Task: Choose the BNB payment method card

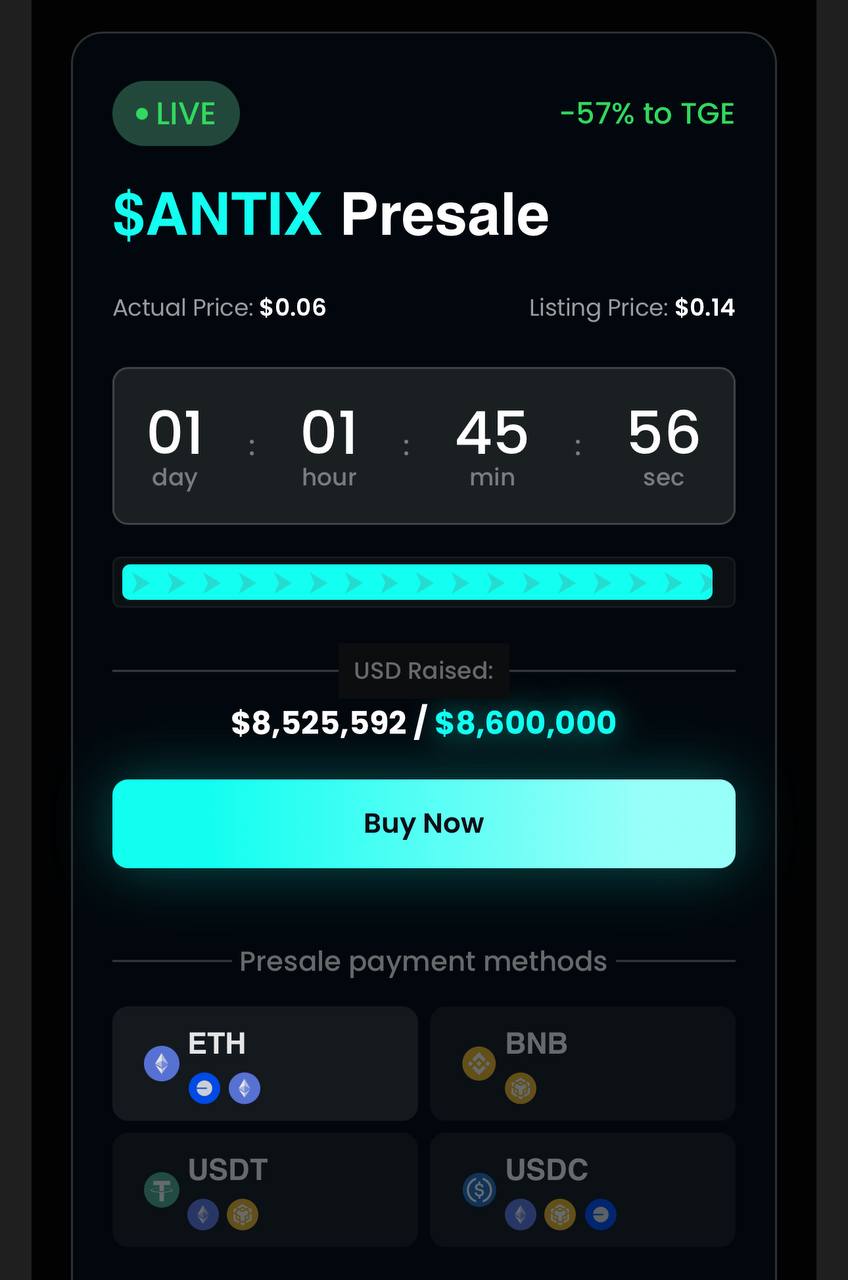Action: click(582, 1063)
